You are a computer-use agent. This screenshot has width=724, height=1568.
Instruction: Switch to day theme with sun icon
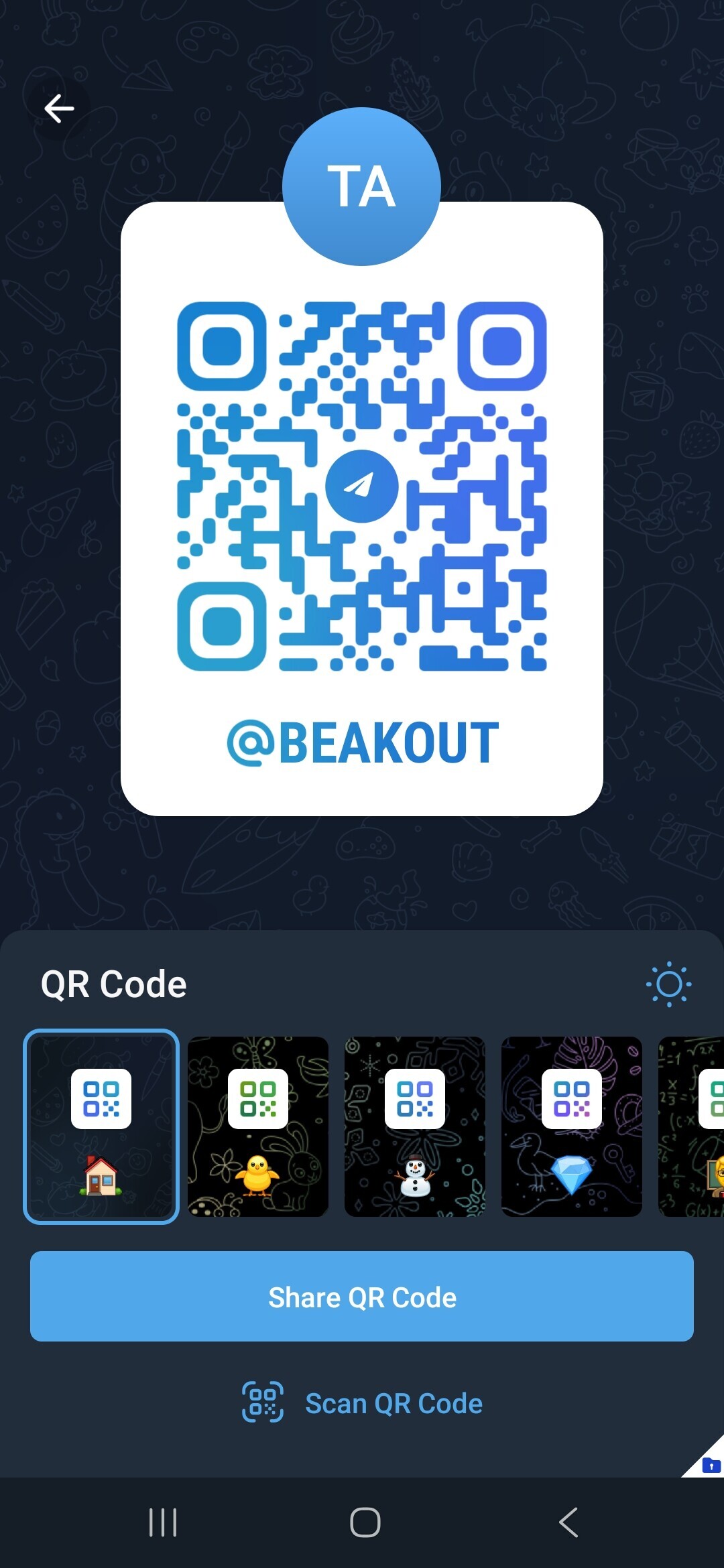pyautogui.click(x=669, y=984)
